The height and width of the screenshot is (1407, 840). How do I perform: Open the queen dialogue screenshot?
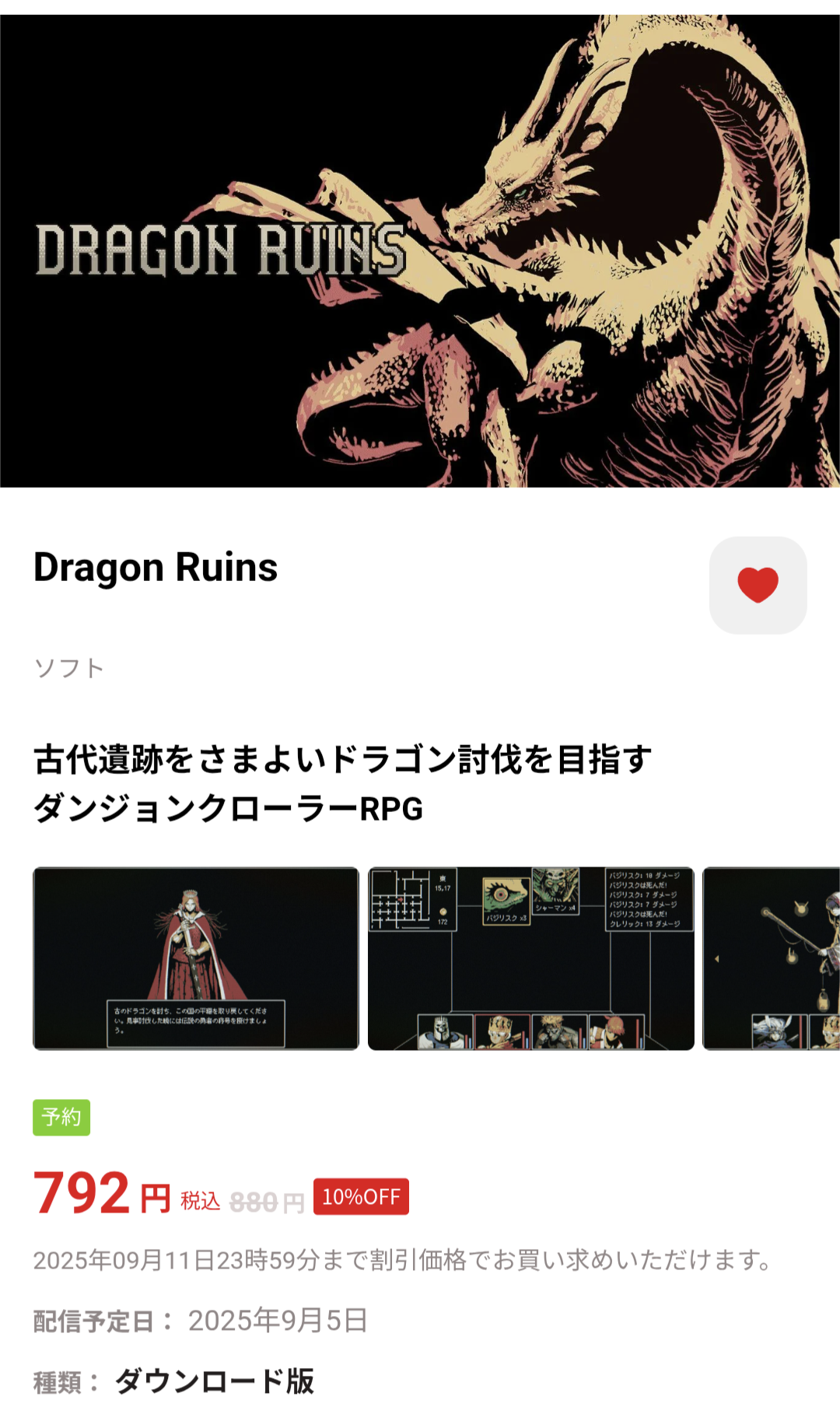[196, 958]
